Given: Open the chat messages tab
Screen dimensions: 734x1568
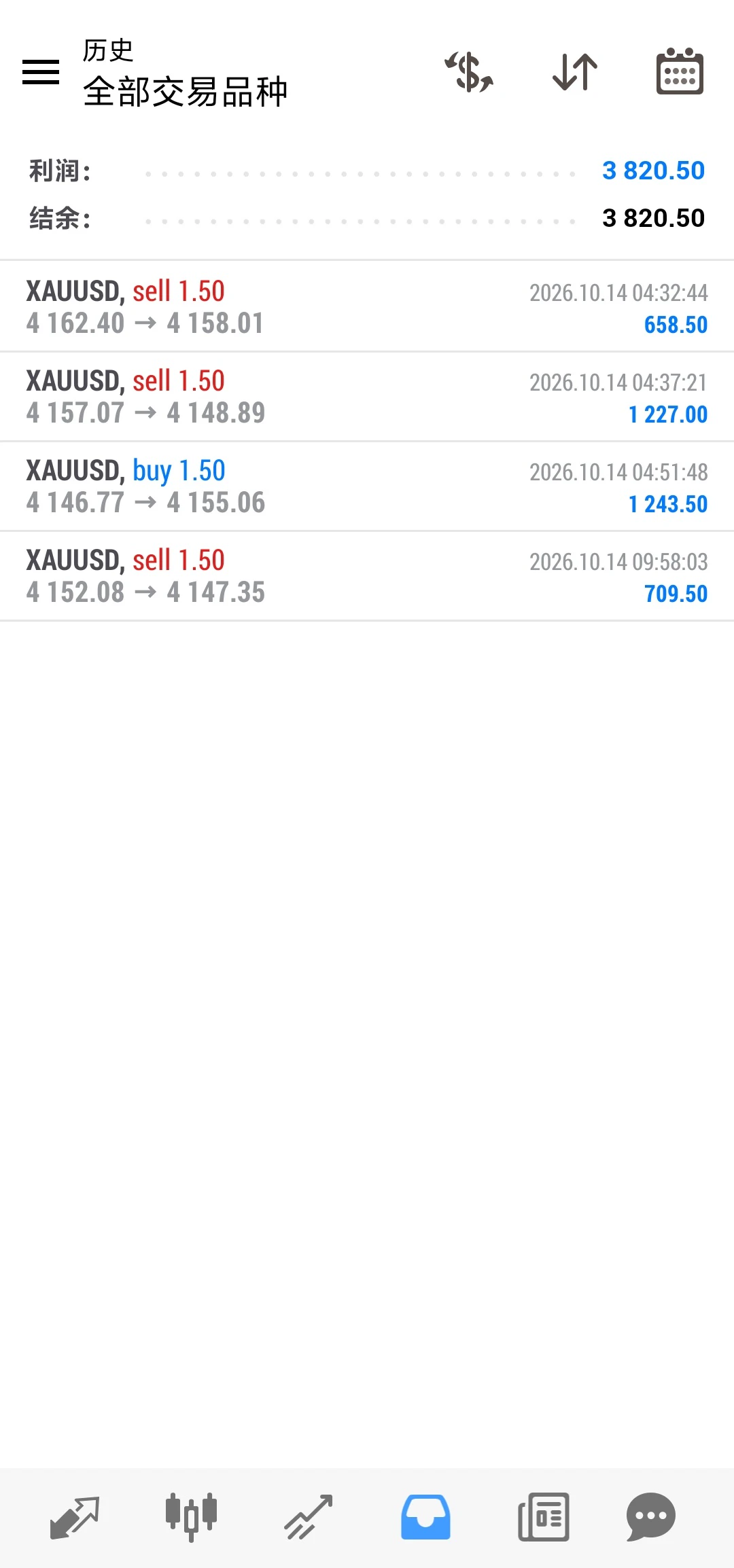Looking at the screenshot, I should (650, 1517).
